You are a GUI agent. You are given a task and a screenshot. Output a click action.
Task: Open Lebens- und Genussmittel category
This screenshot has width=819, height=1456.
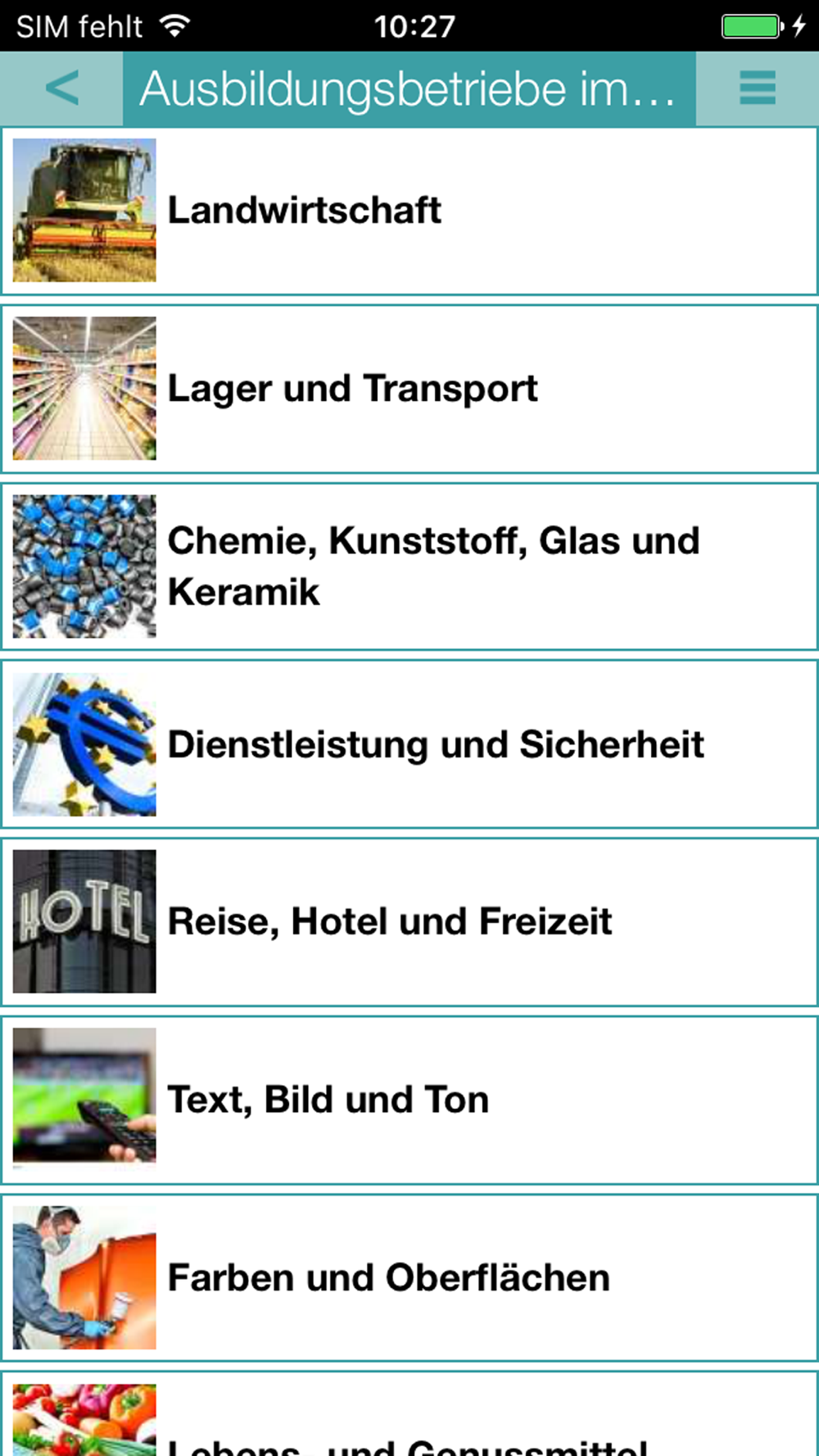tap(409, 1425)
